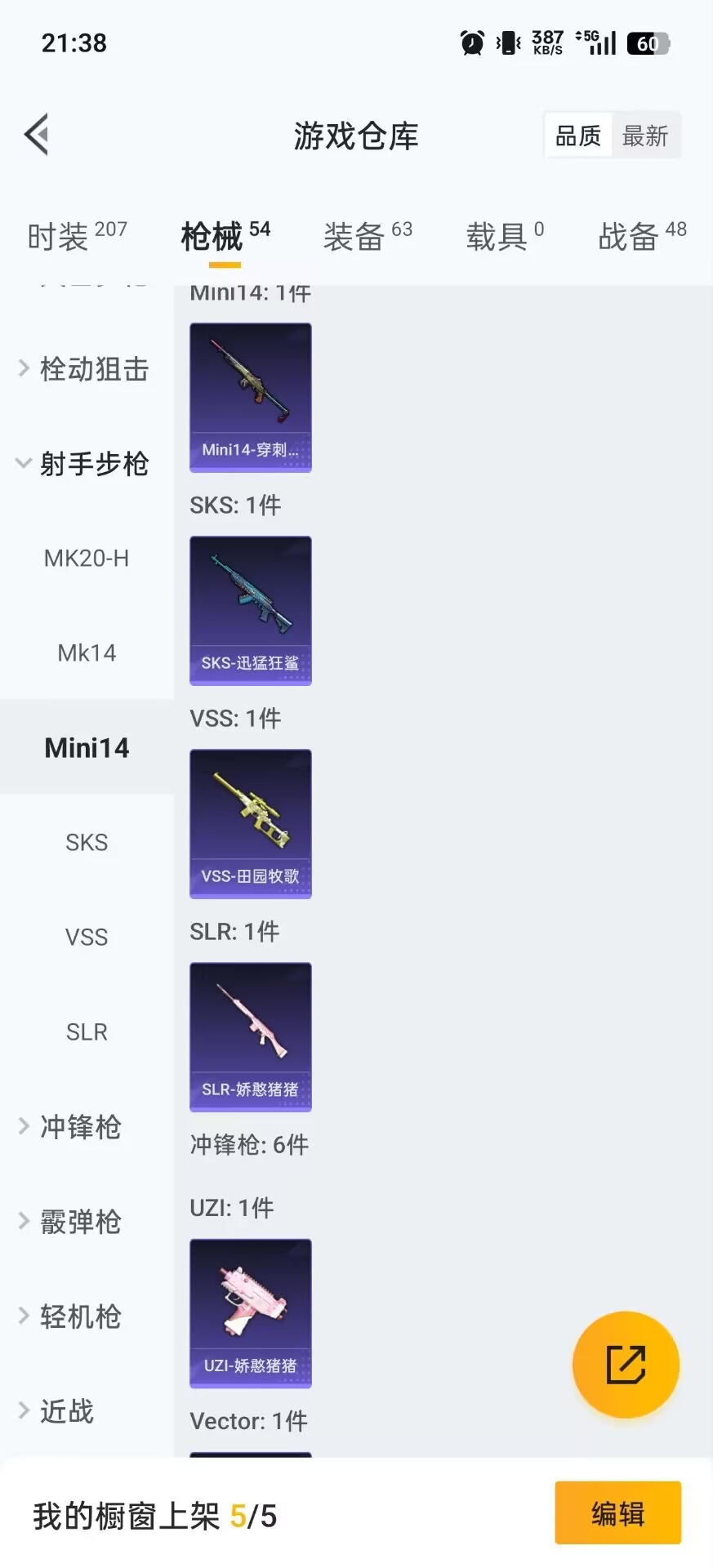
Task: Select the Mini14 category in sidebar
Action: 87,747
